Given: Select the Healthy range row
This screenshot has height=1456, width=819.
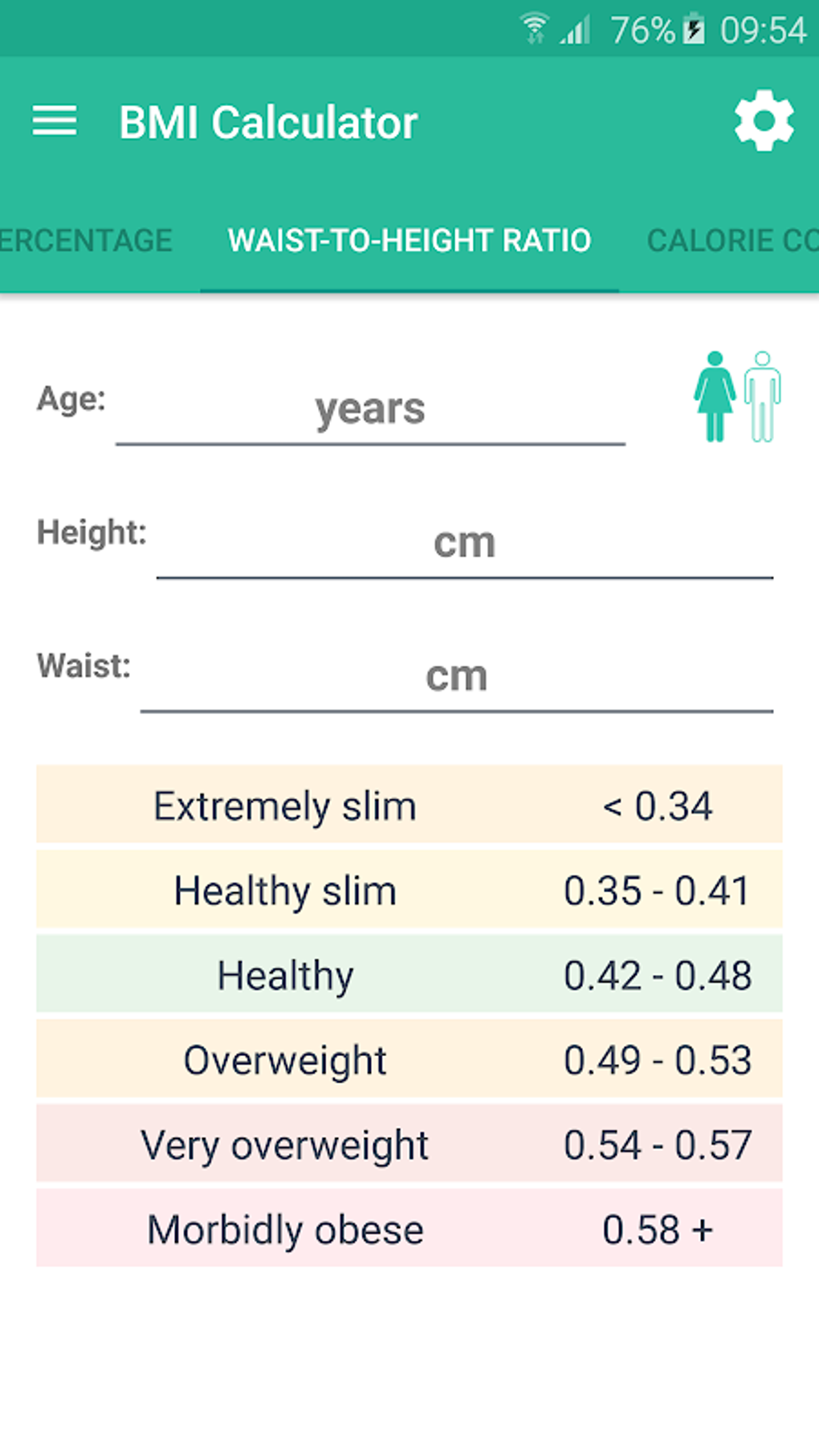Looking at the screenshot, I should click(408, 974).
